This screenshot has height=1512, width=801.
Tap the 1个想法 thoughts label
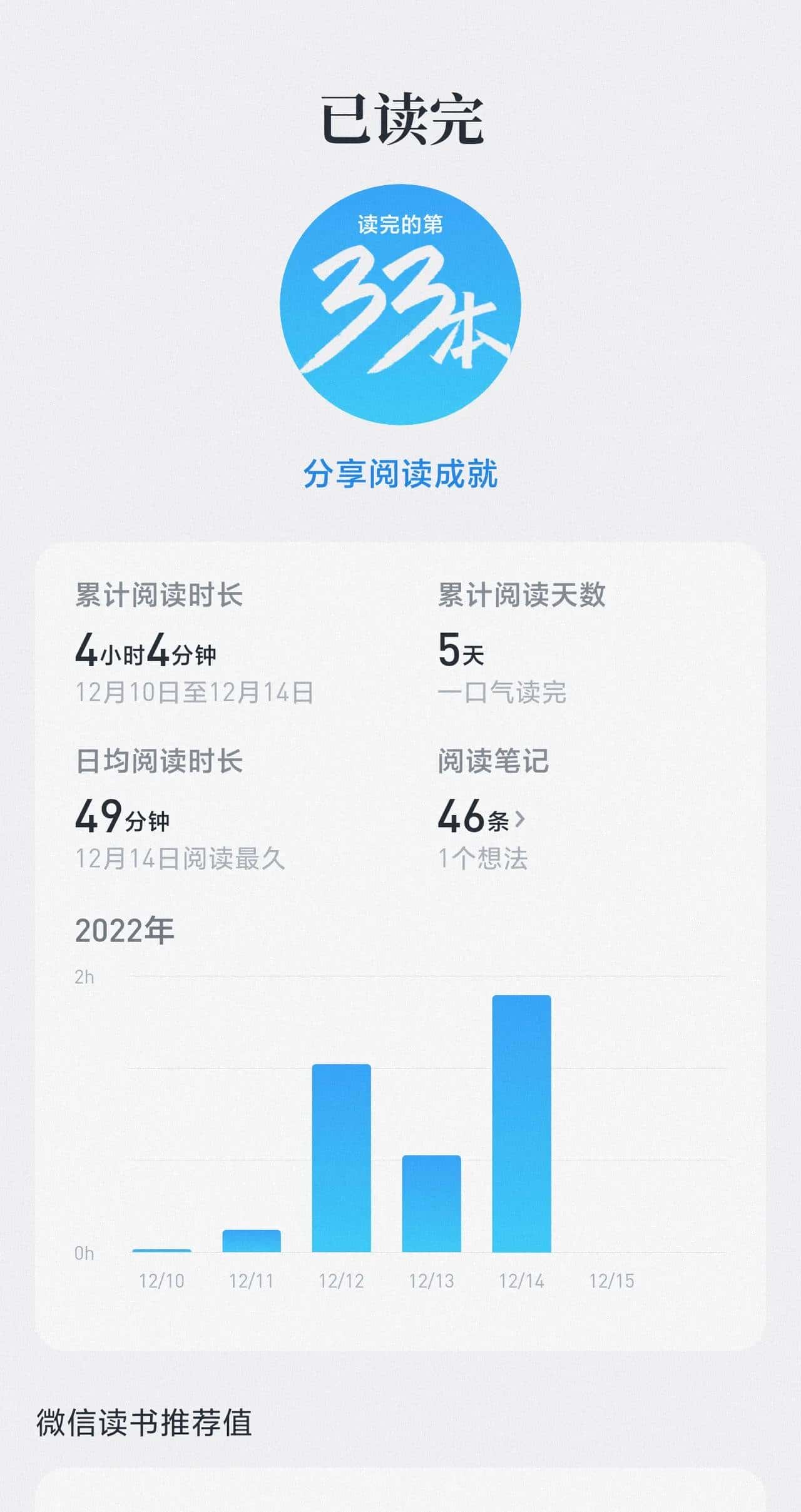[x=482, y=860]
